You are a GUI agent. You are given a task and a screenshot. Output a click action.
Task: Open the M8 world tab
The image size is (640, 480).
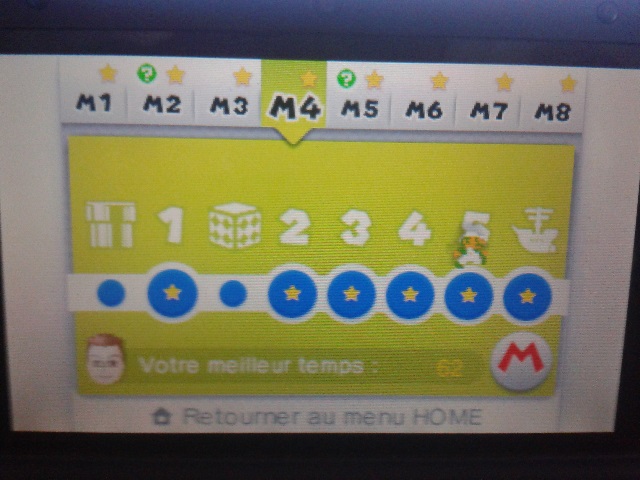point(551,111)
